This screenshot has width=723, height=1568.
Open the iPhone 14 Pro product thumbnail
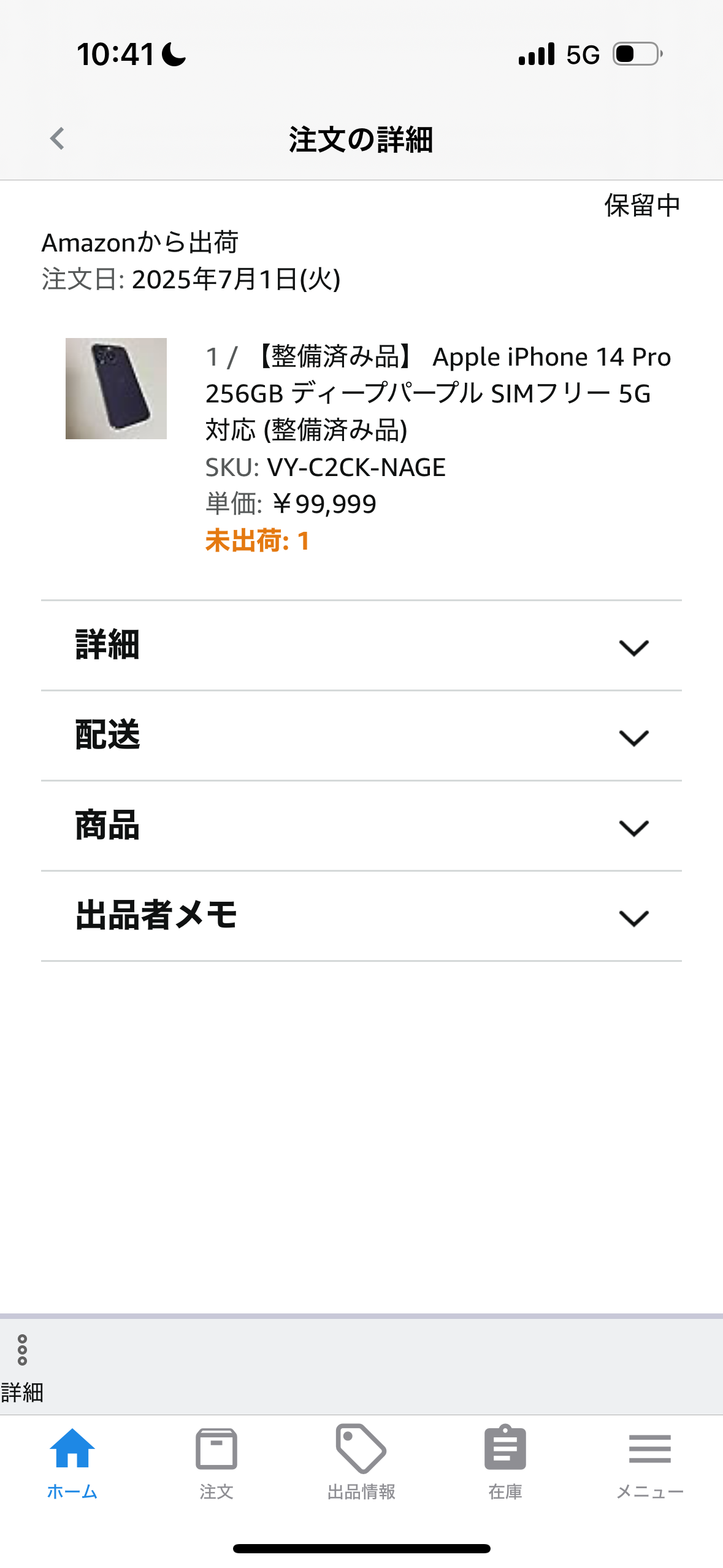tap(116, 388)
